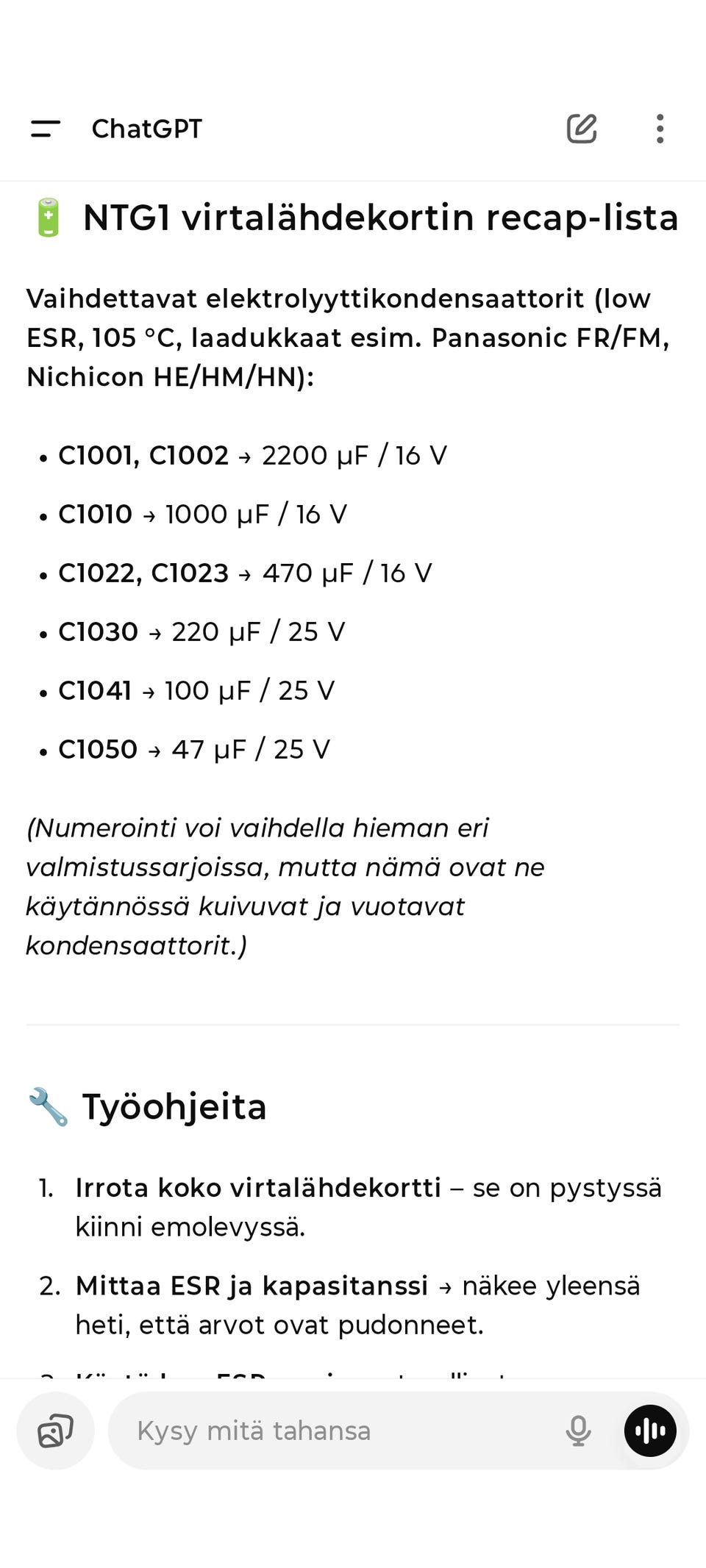Activate voice dictation with the microphone icon
The height and width of the screenshot is (1568, 706).
(579, 1430)
